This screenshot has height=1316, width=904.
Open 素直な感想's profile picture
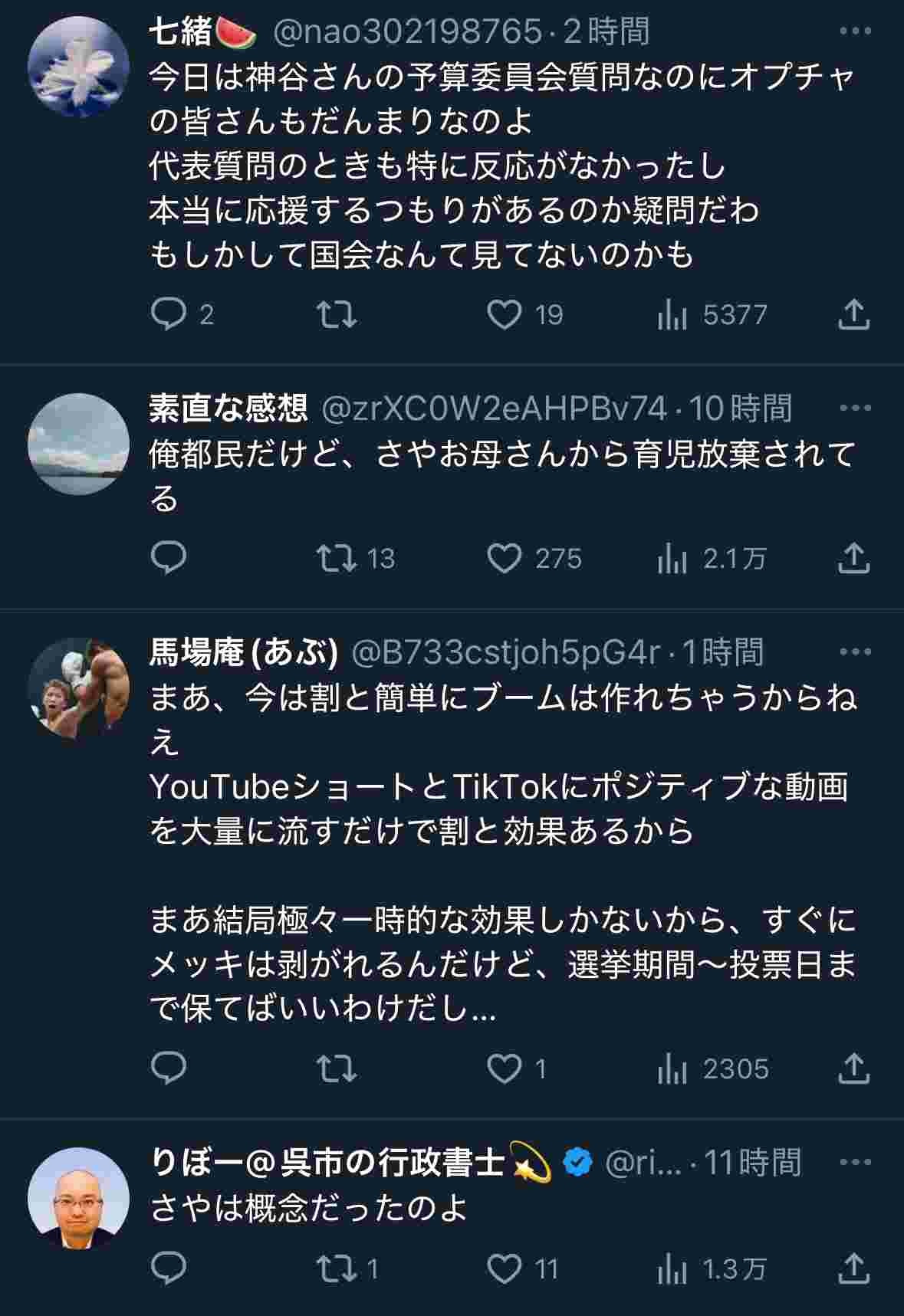point(78,444)
